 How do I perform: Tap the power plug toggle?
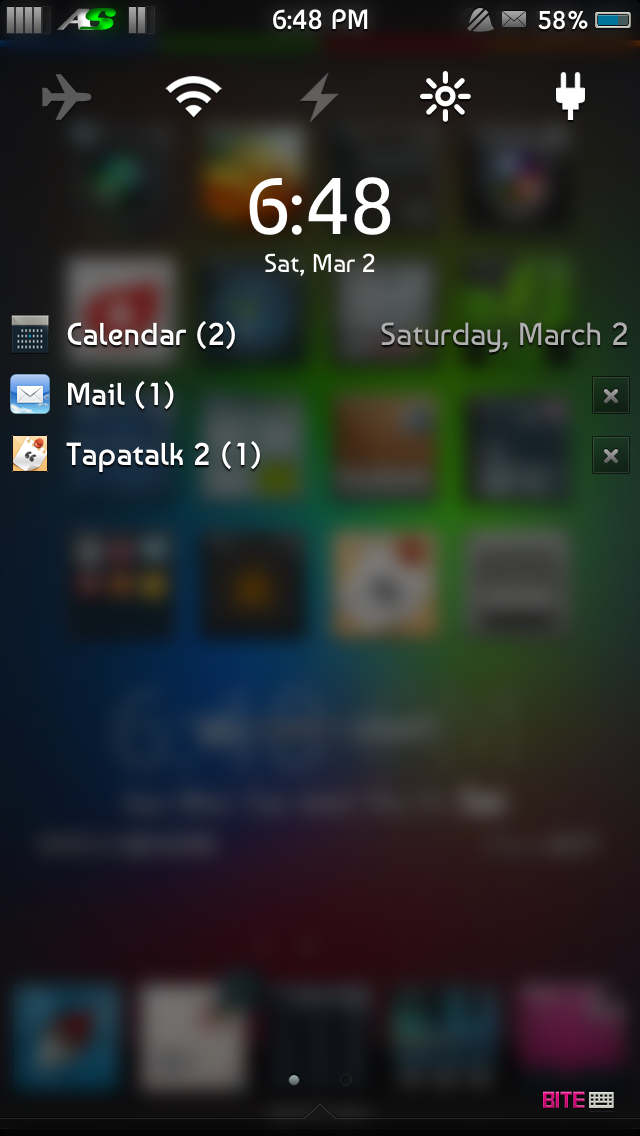coord(571,98)
